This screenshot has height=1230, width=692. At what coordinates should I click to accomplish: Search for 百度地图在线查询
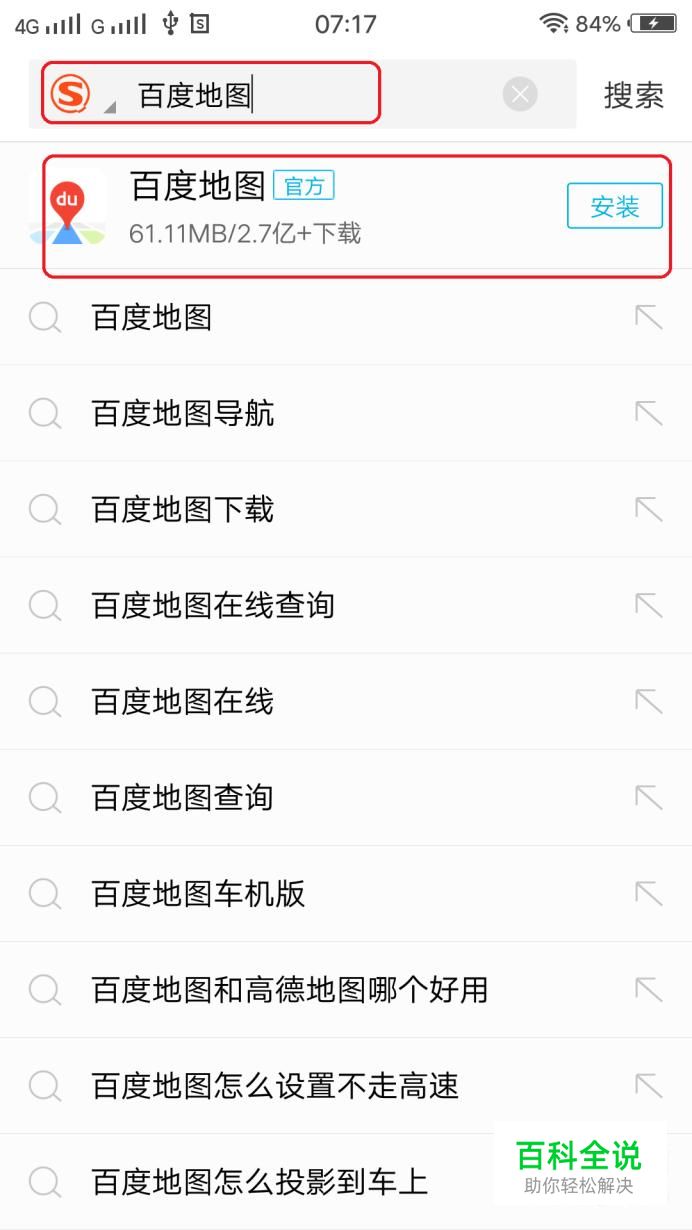click(213, 606)
